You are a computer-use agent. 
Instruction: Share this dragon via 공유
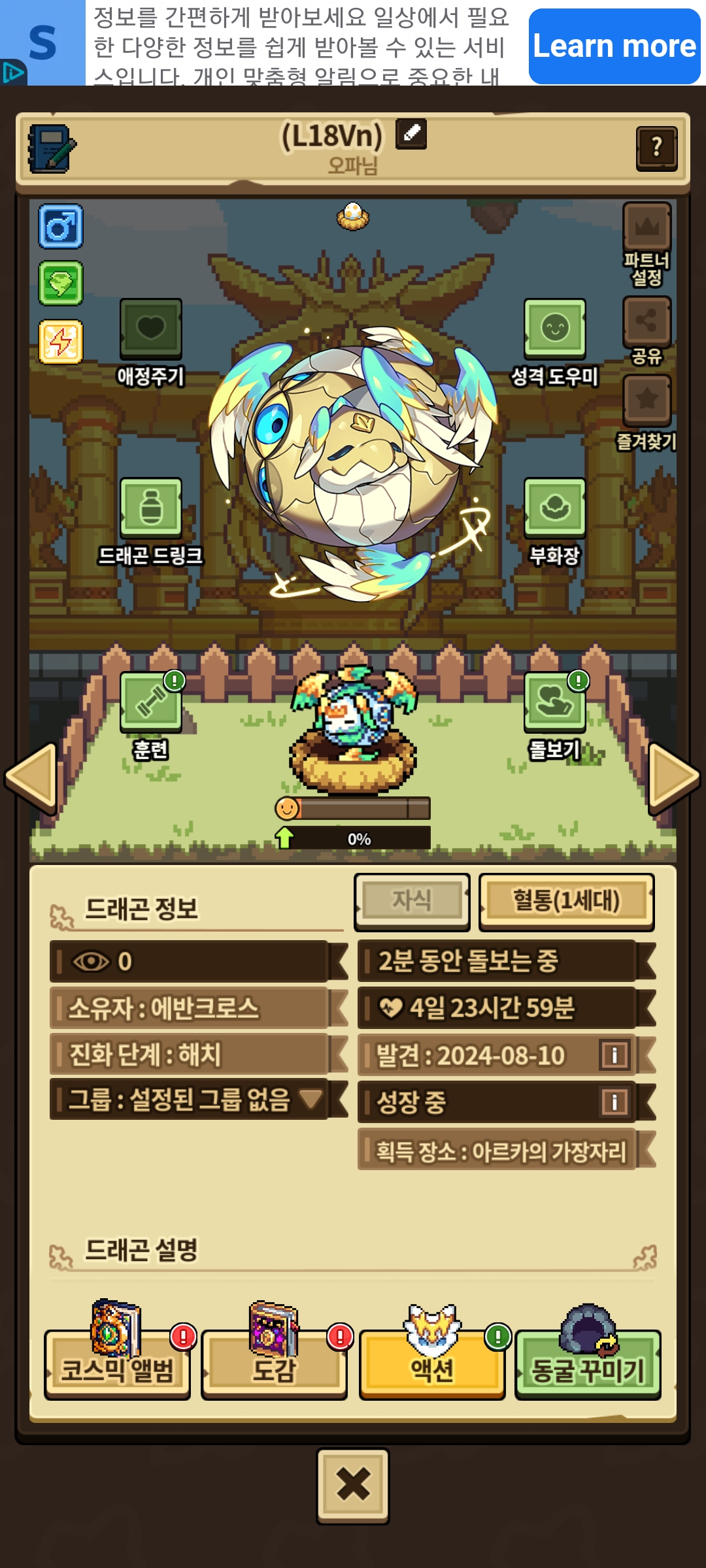coord(647,321)
